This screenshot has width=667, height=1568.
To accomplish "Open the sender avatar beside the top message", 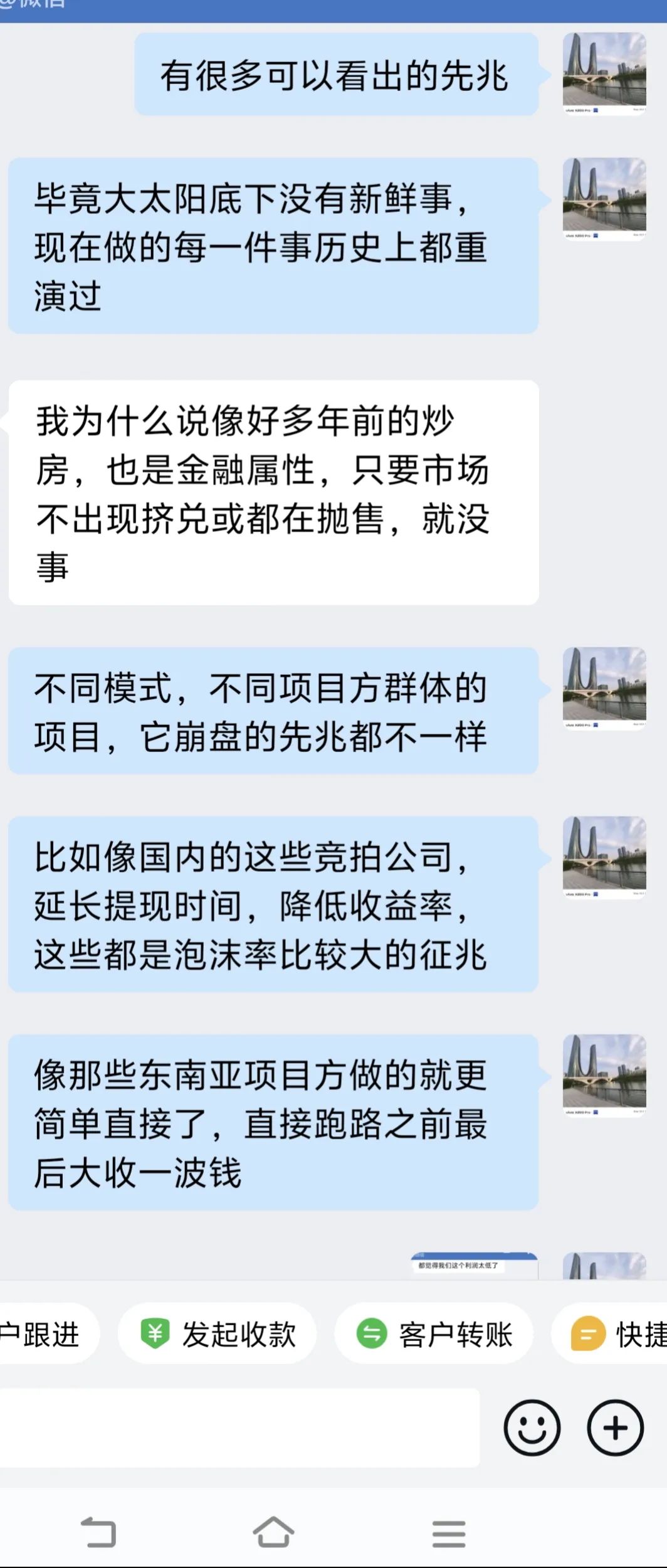I will tap(604, 73).
